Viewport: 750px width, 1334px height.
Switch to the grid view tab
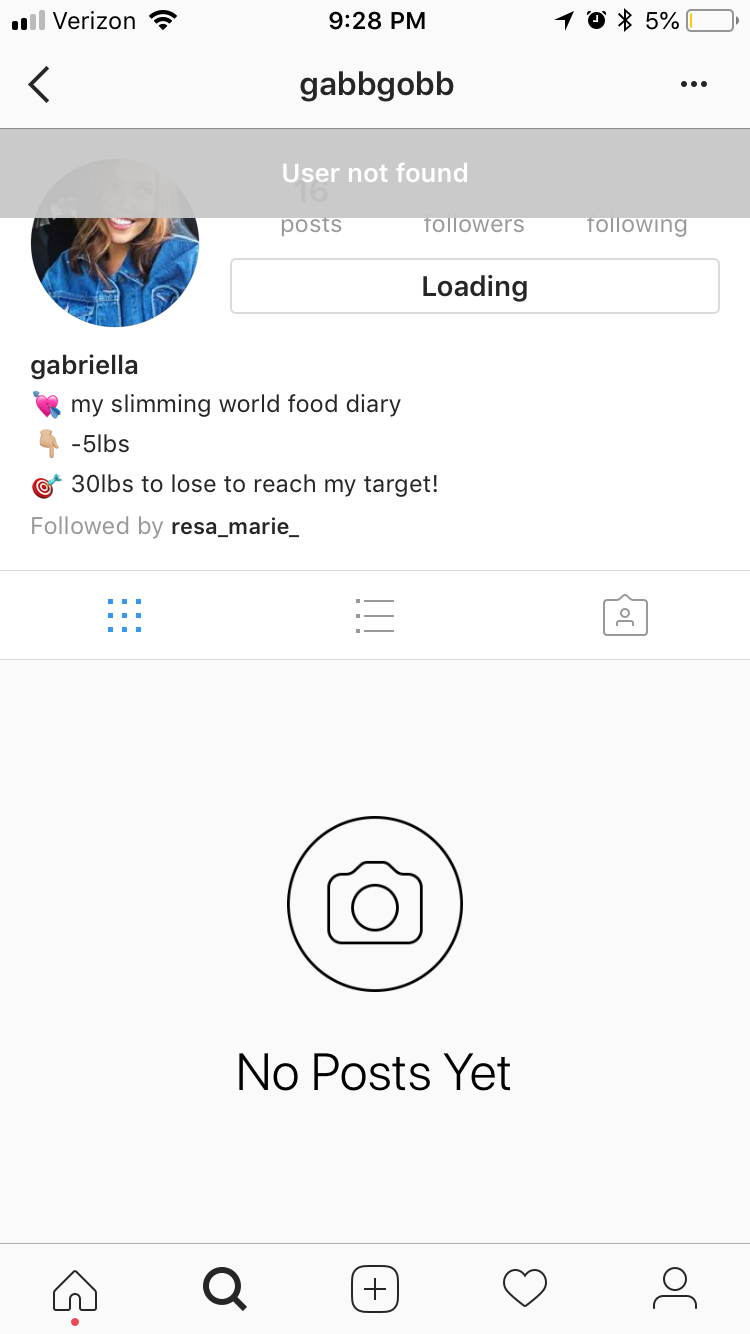[124, 615]
